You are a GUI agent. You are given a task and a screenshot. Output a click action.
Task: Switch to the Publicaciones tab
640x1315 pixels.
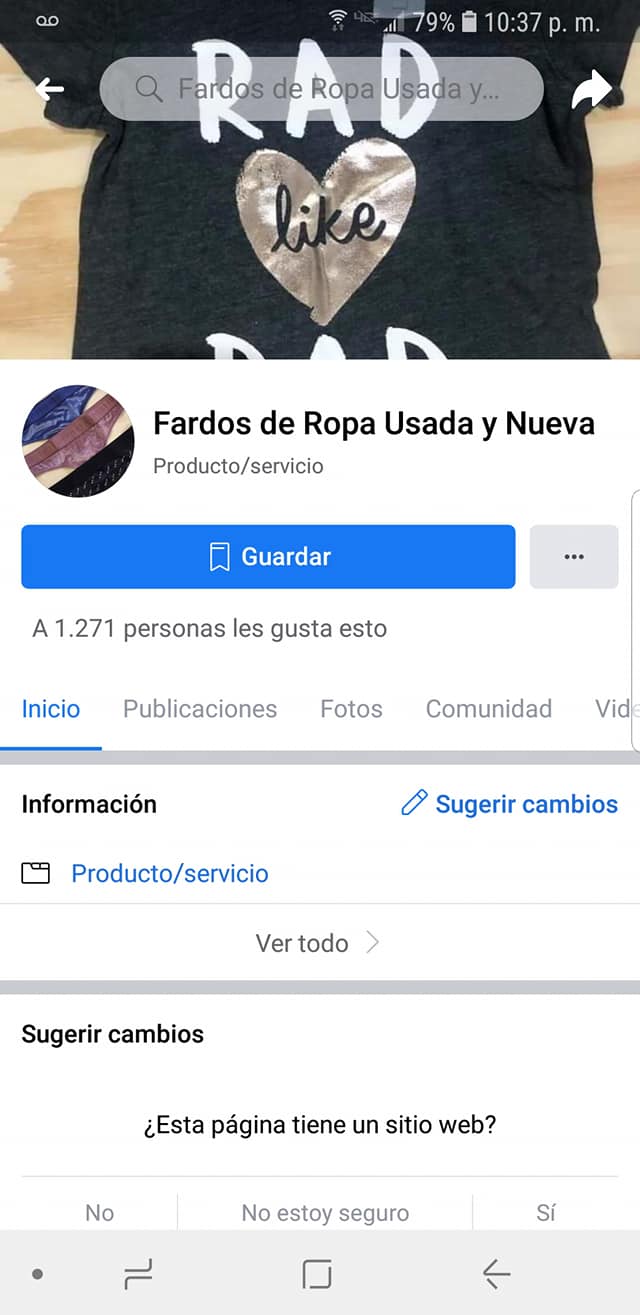(200, 709)
